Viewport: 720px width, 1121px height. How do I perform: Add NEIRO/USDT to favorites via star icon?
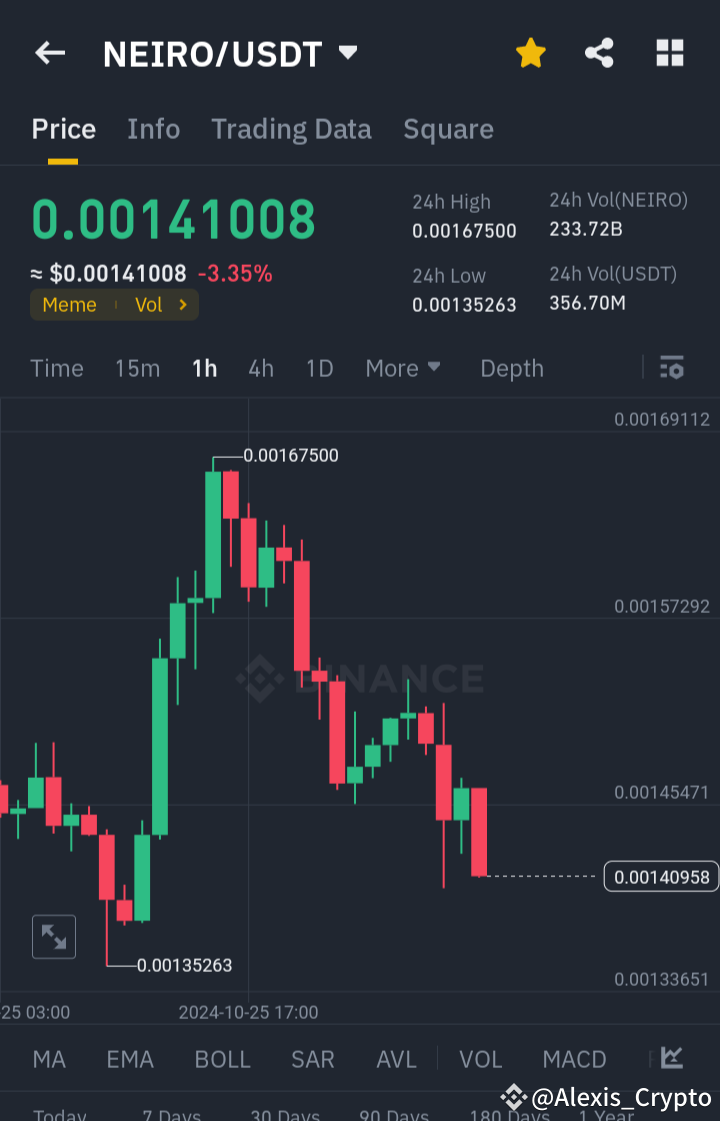530,53
